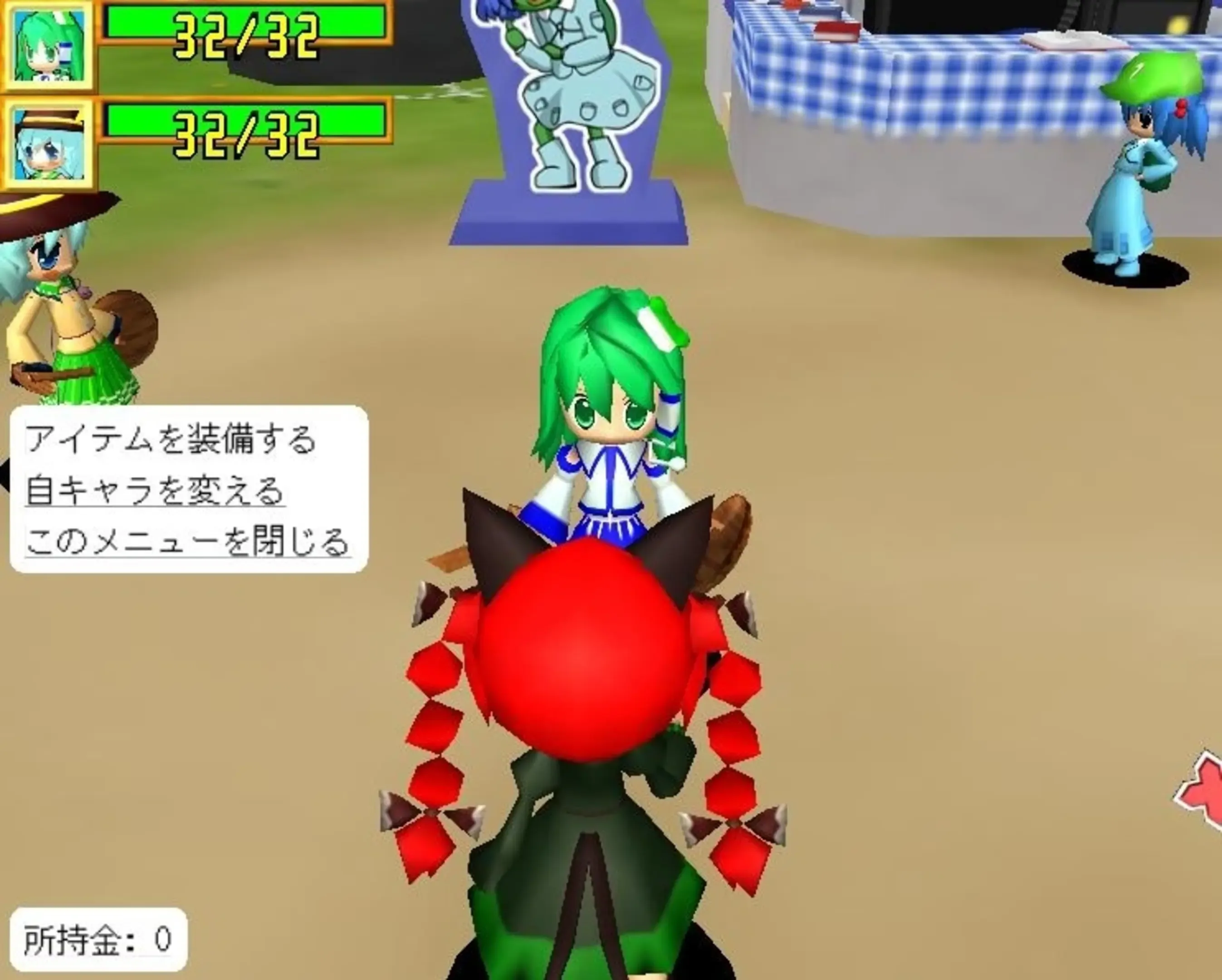This screenshot has width=1222, height=980.
Task: Select アイテムを装備する menu option
Action: [170, 440]
